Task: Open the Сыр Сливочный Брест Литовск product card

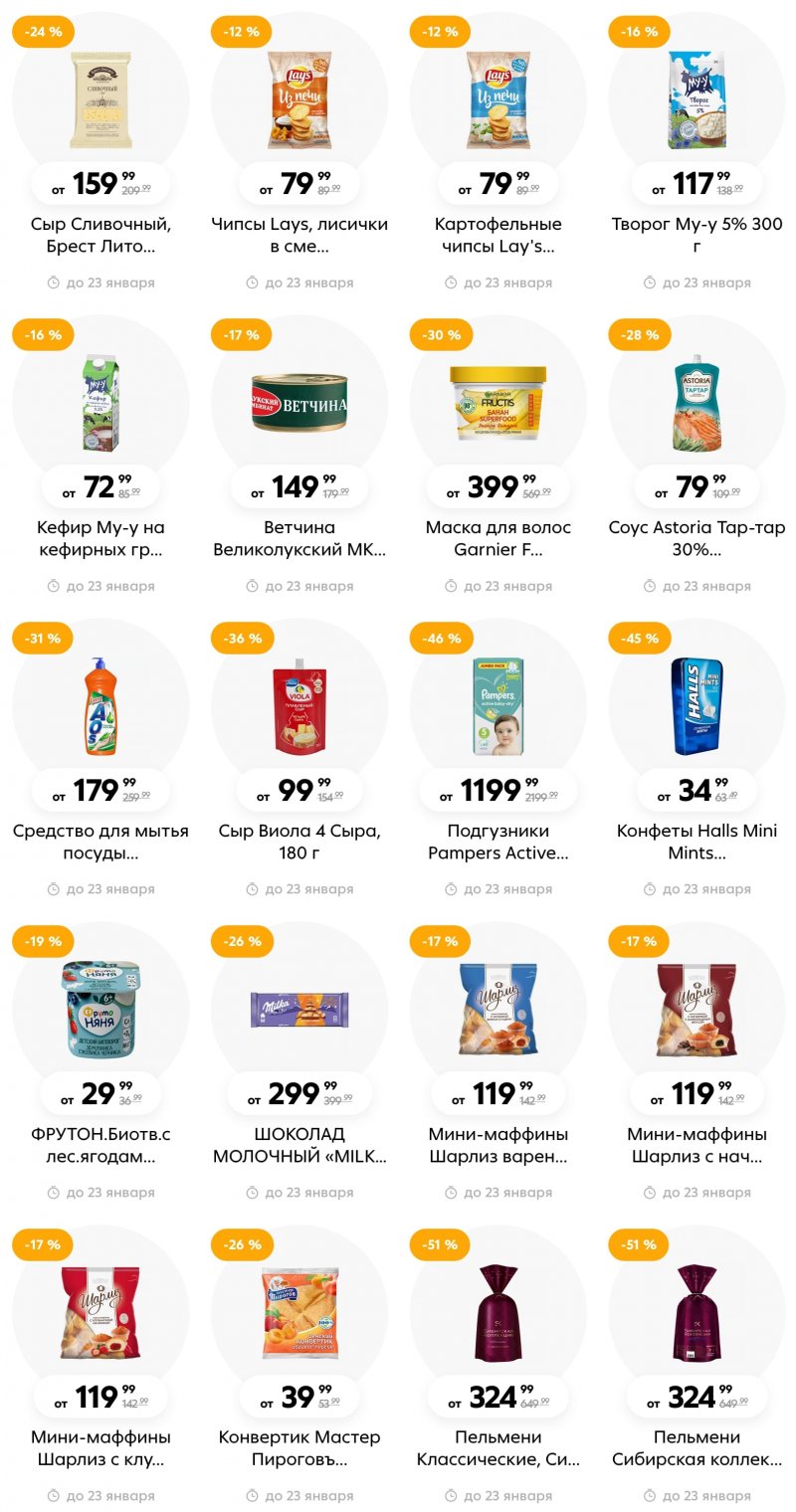Action: 100,99
